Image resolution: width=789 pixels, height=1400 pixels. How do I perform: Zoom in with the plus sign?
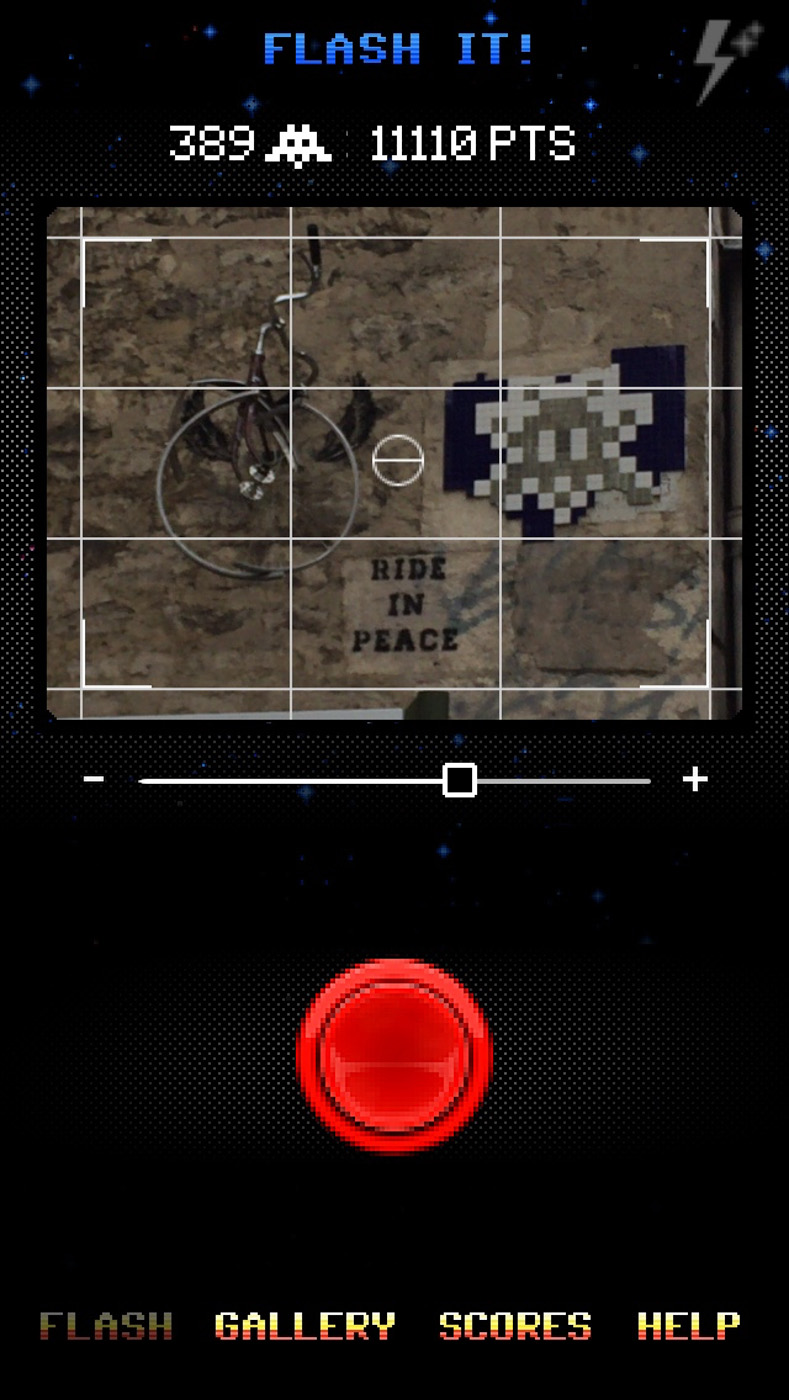click(695, 779)
